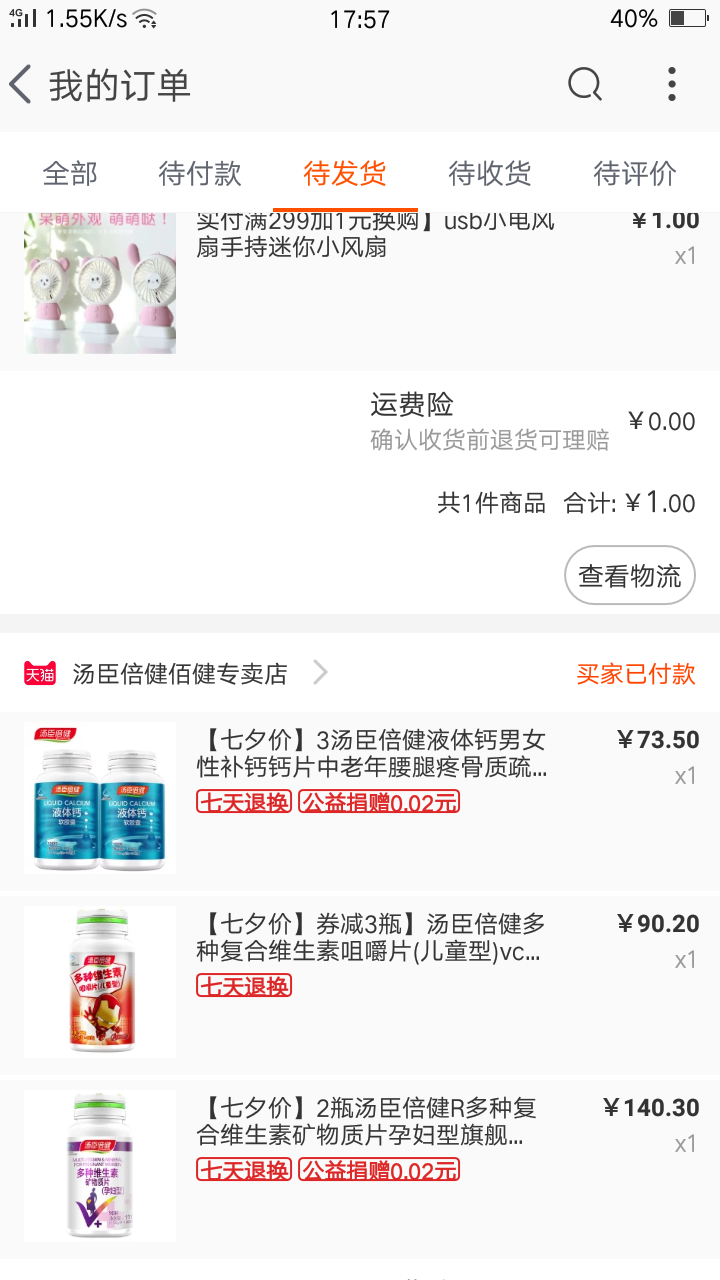Open the three-dot overflow menu
Viewport: 720px width, 1280px height.
click(x=670, y=84)
